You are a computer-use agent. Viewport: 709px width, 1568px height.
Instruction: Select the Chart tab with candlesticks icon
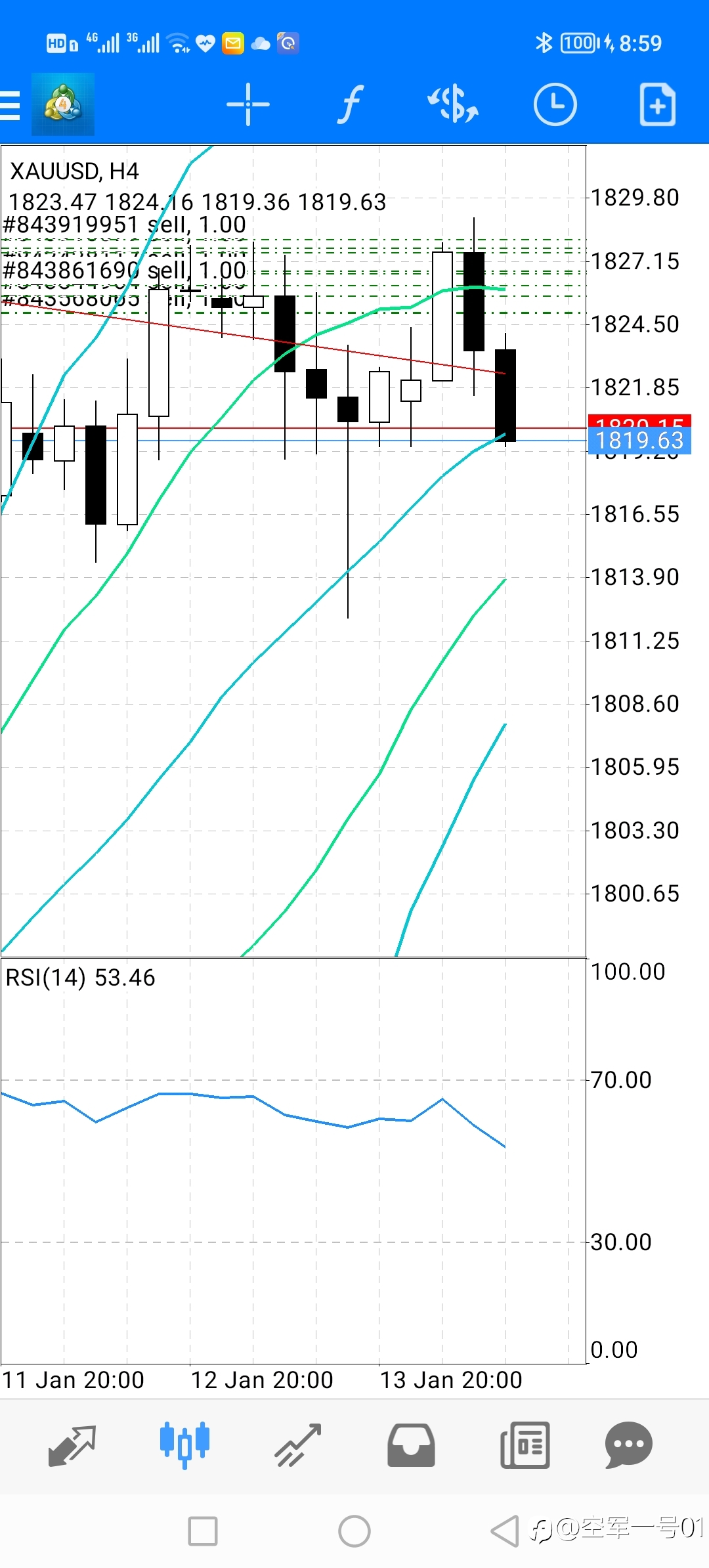(184, 1445)
